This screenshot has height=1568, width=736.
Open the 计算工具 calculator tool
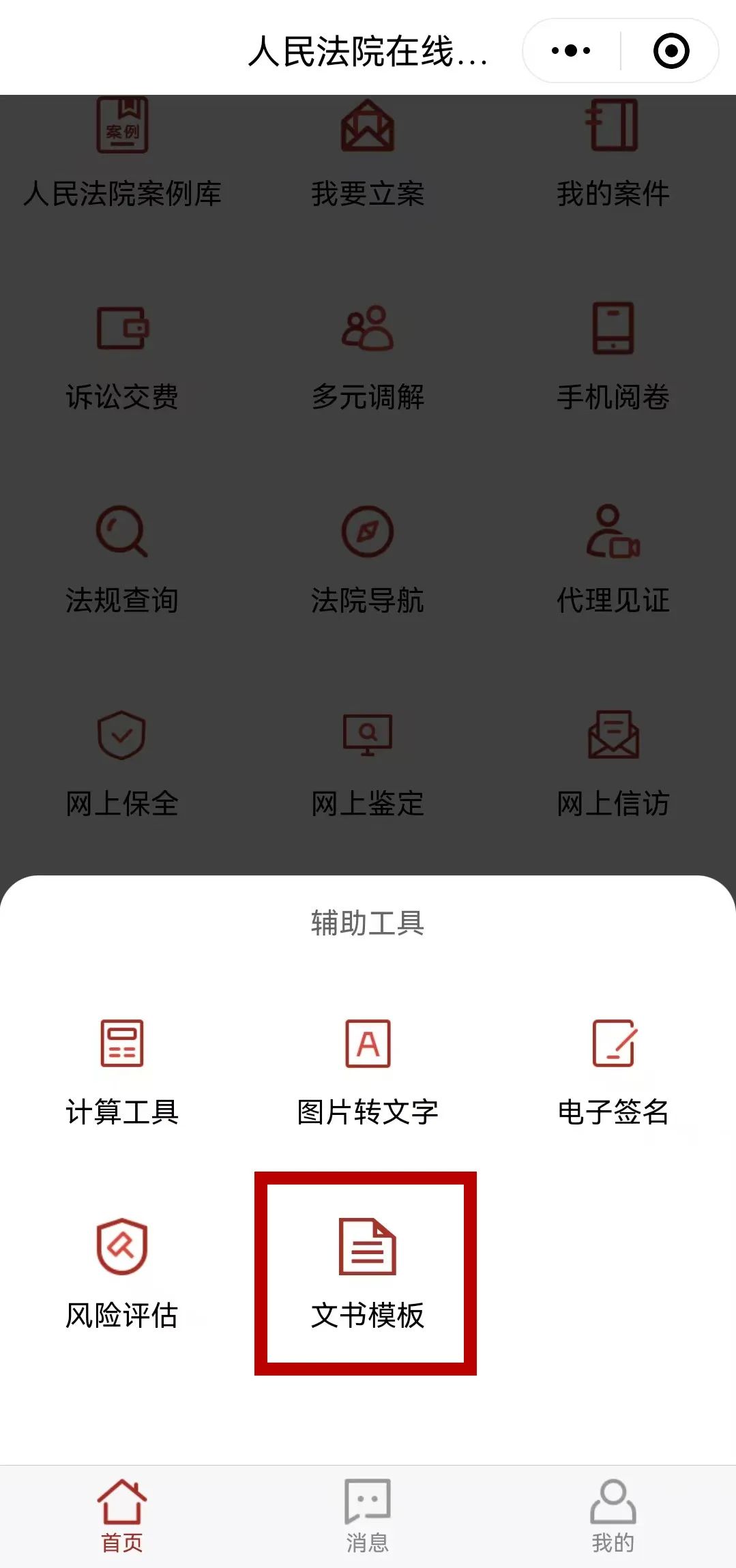(122, 1071)
